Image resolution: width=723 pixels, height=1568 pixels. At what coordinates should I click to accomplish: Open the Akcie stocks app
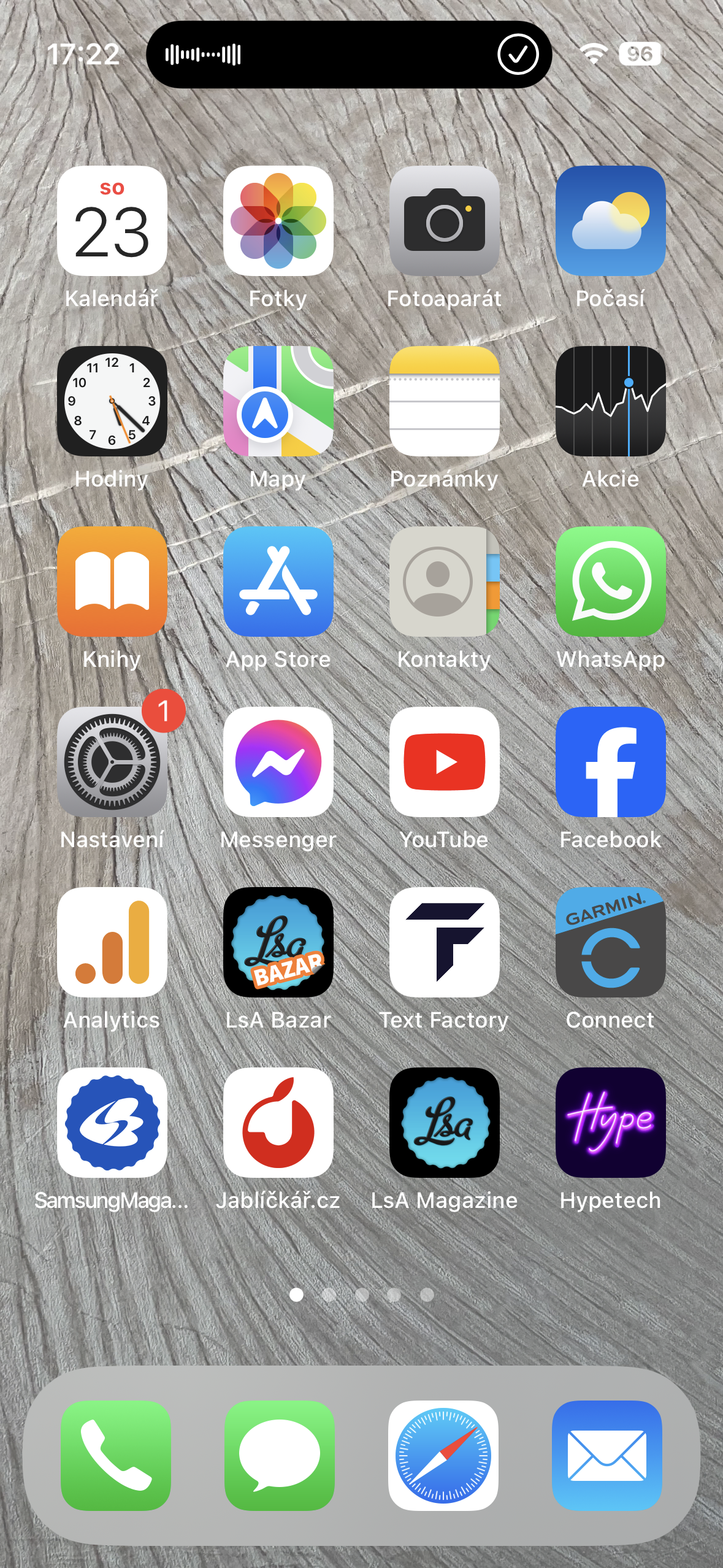point(611,405)
